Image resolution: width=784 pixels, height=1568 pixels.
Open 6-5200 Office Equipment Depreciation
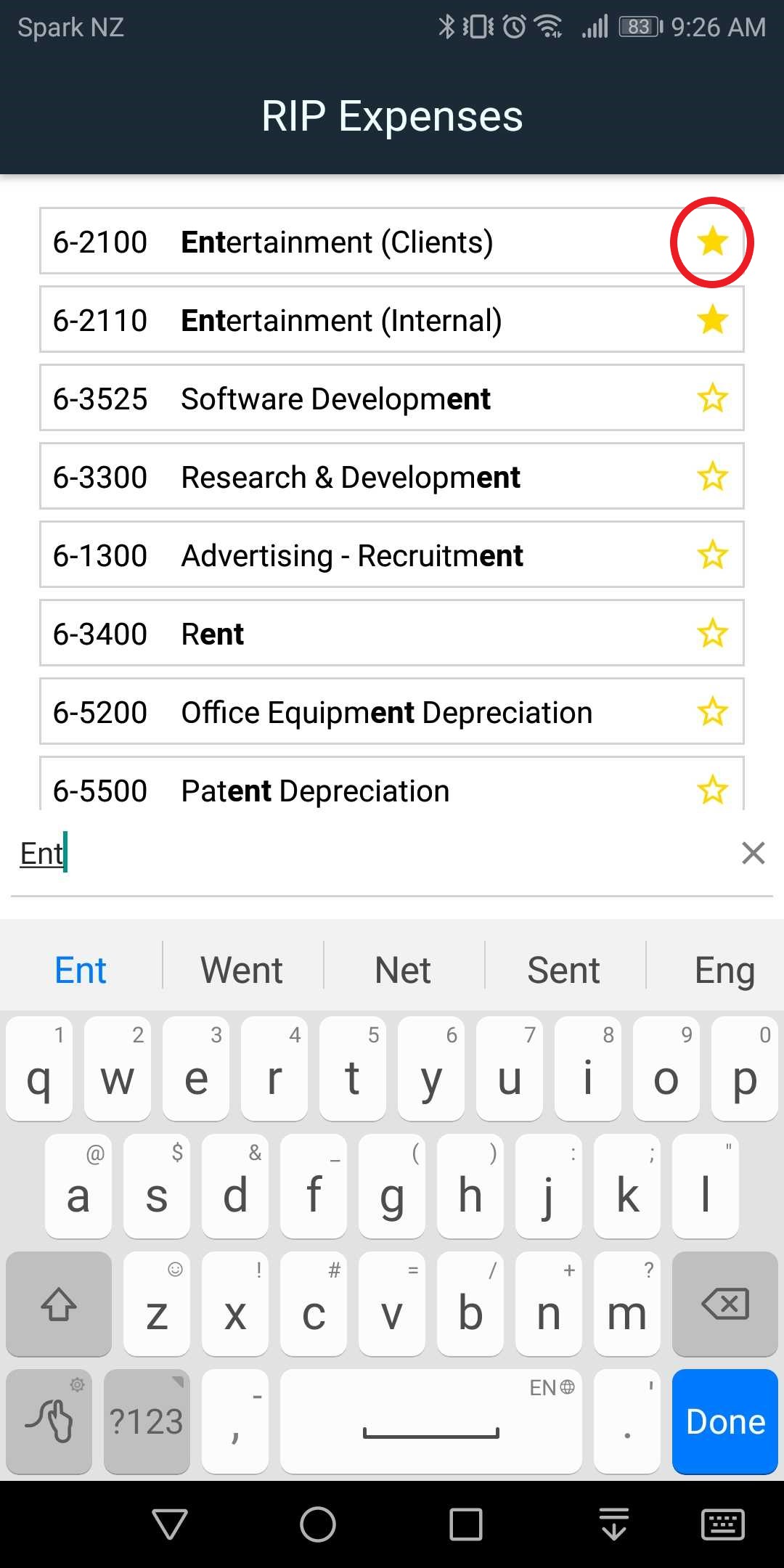click(348, 712)
